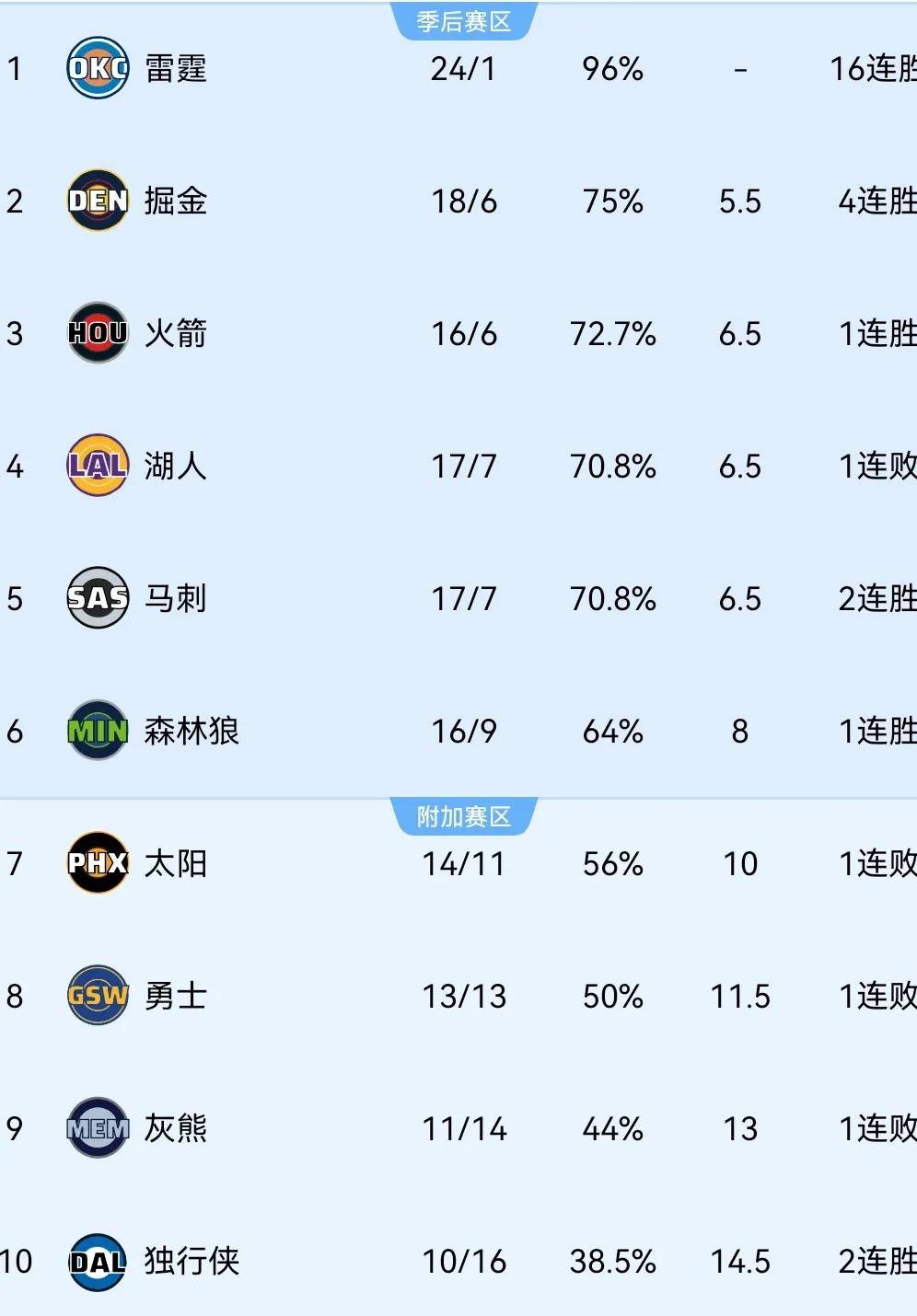This screenshot has width=917, height=1316.
Task: Click the DAL Mavericks logo
Action: pos(96,1262)
